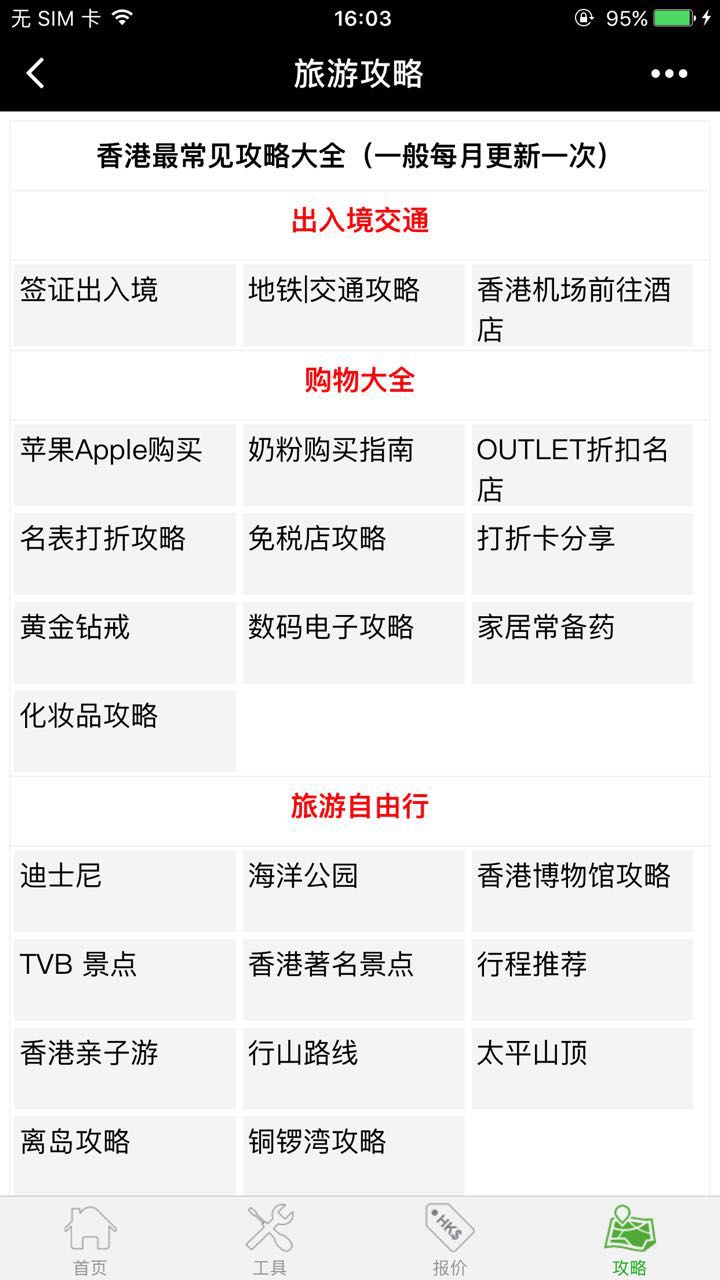This screenshot has height=1280, width=720.
Task: Open the 签证出入境 guide
Action: 124,304
